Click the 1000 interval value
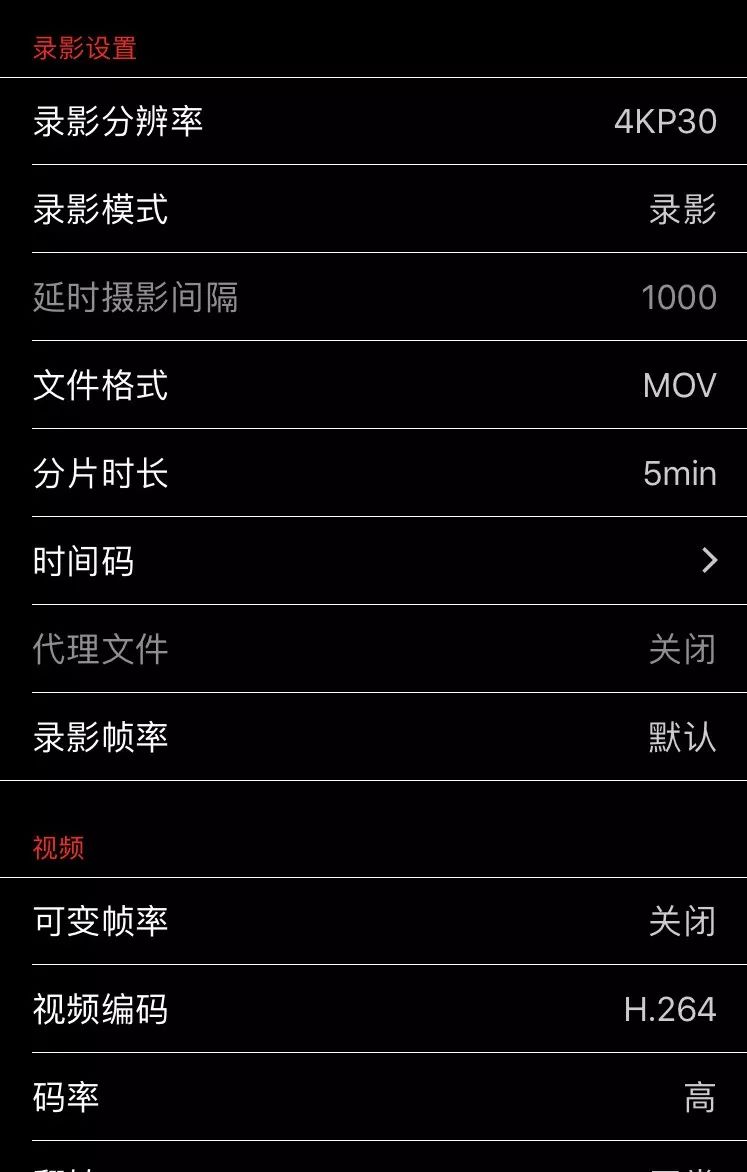The width and height of the screenshot is (747, 1172). click(680, 296)
